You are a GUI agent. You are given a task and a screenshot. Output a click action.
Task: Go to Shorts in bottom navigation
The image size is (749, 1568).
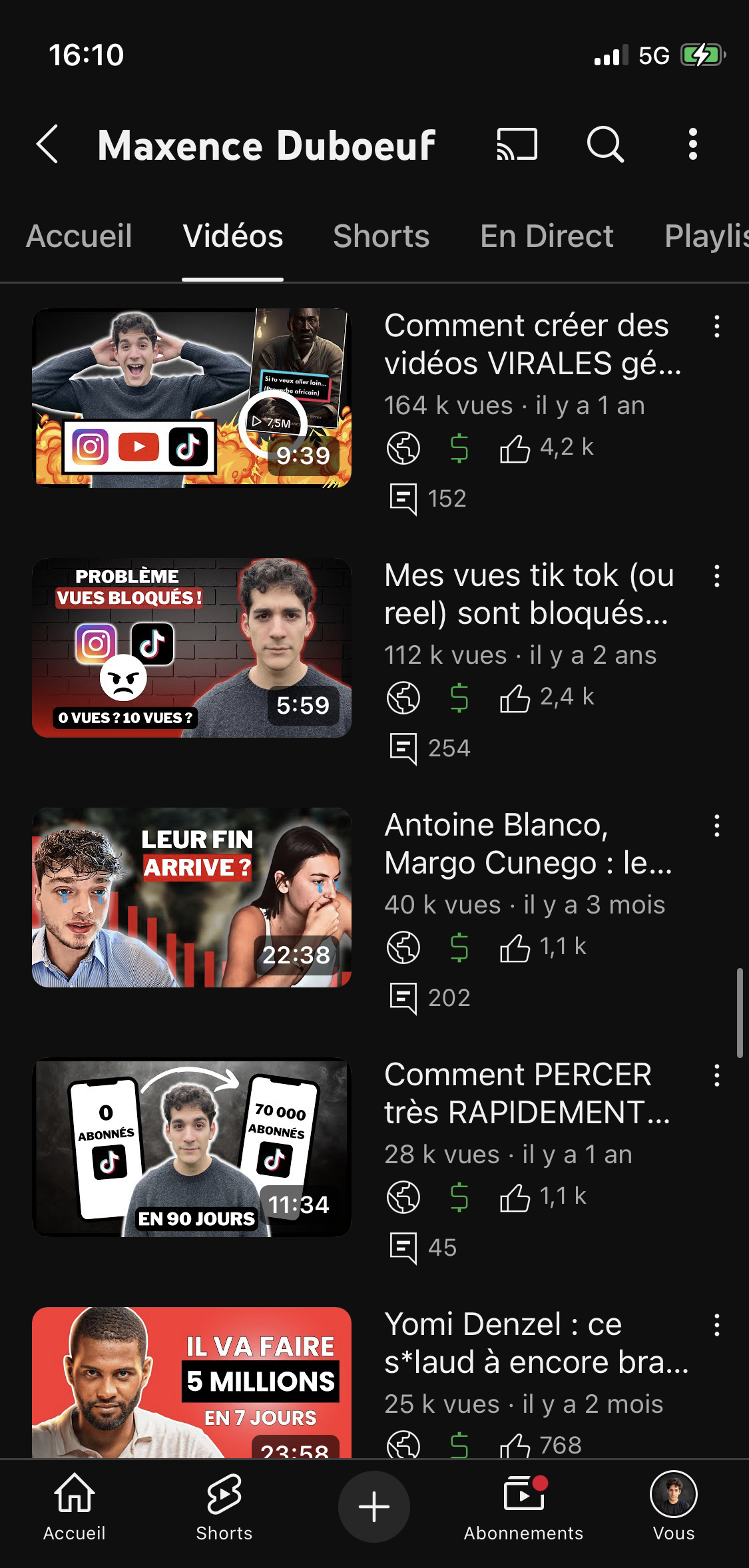224,1507
